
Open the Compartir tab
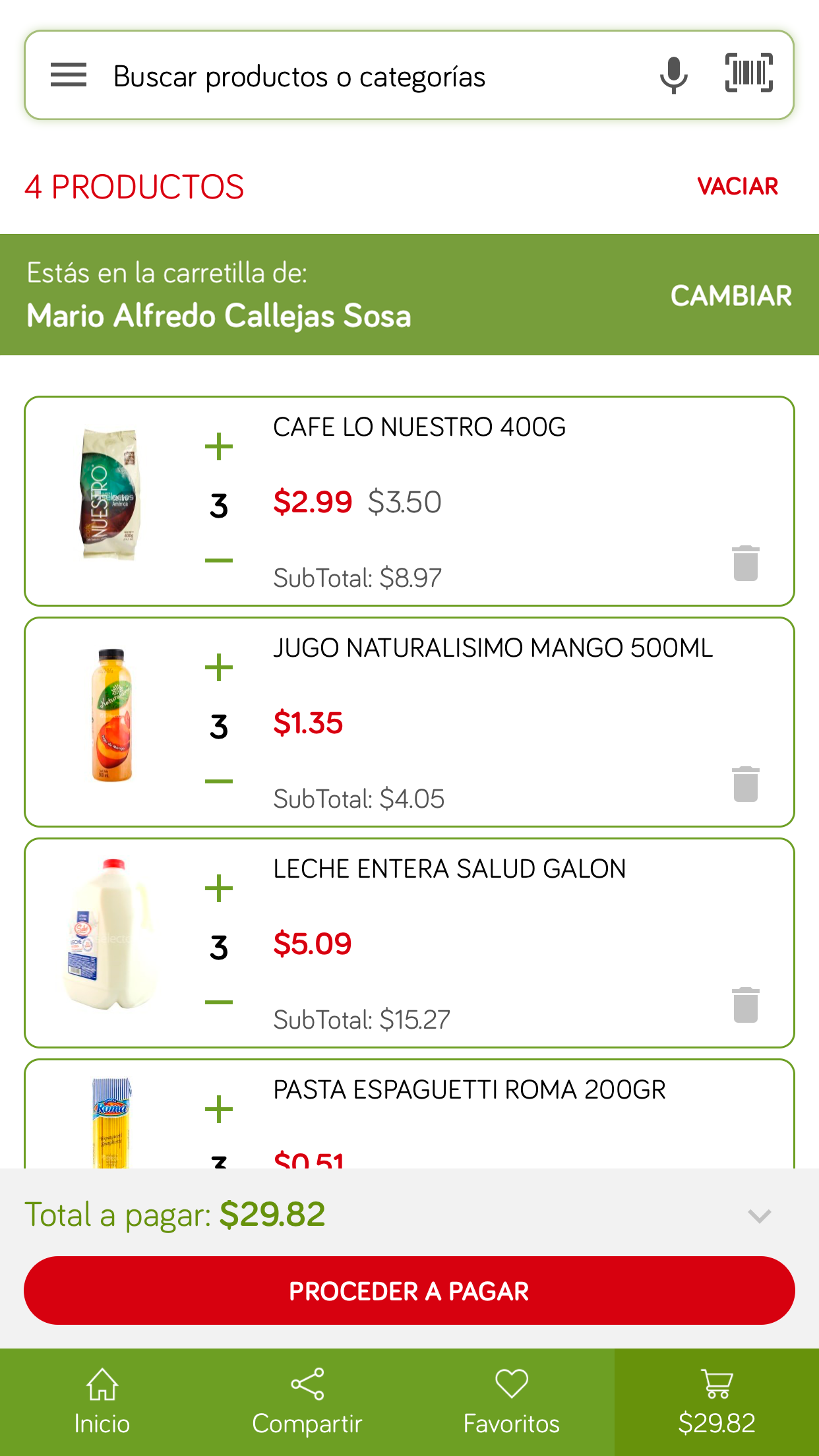pos(307,1402)
